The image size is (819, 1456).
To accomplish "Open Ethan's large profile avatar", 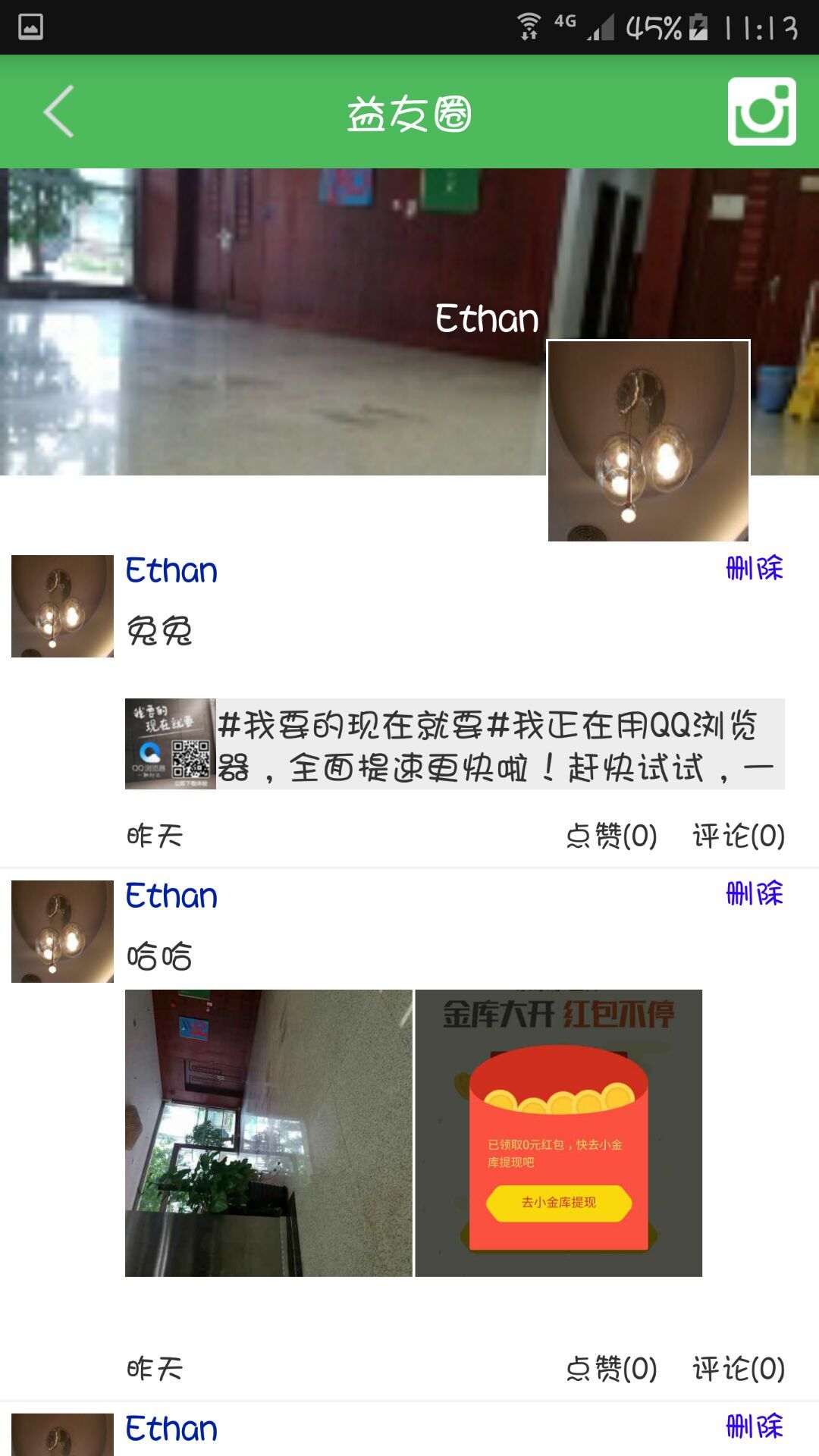I will [x=648, y=441].
